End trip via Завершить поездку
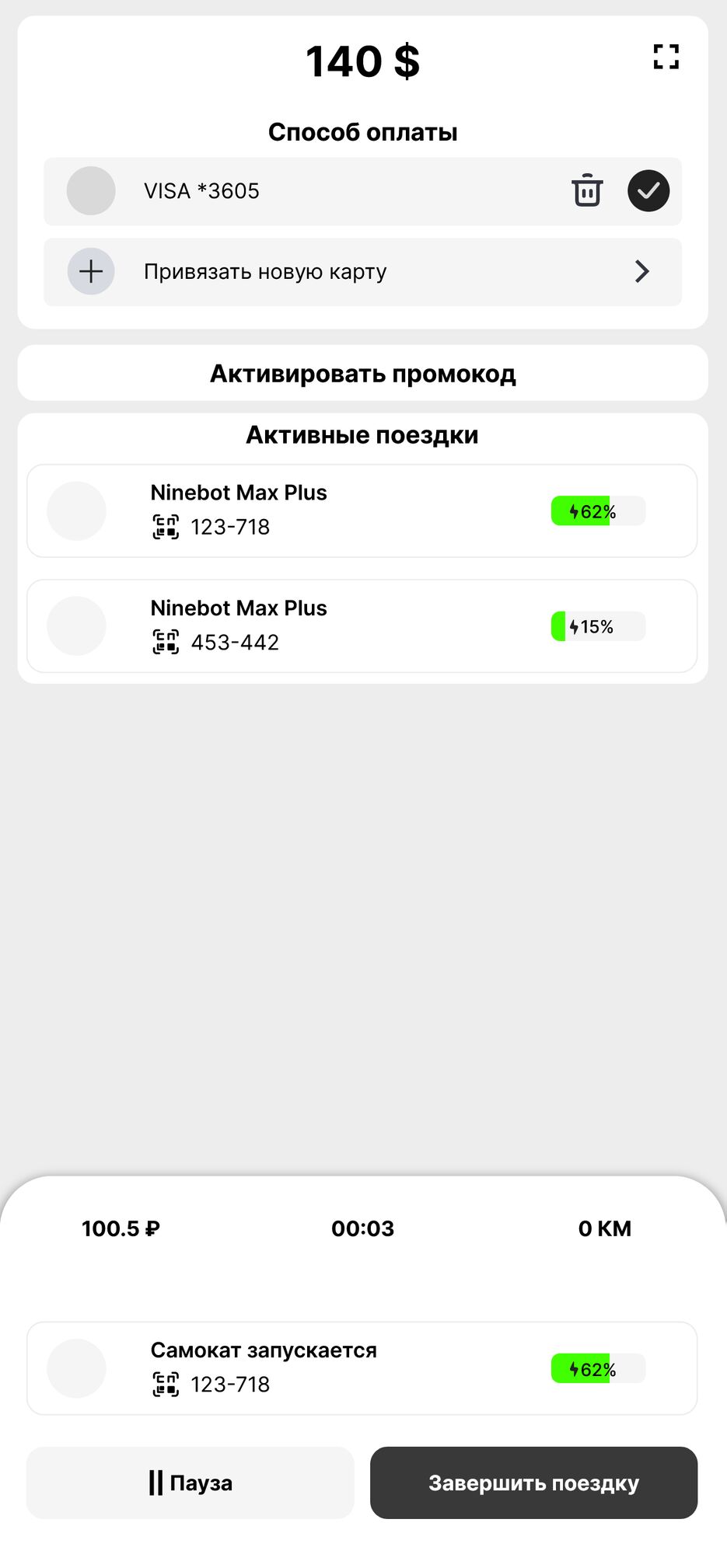The image size is (727, 1568). coord(533,1483)
